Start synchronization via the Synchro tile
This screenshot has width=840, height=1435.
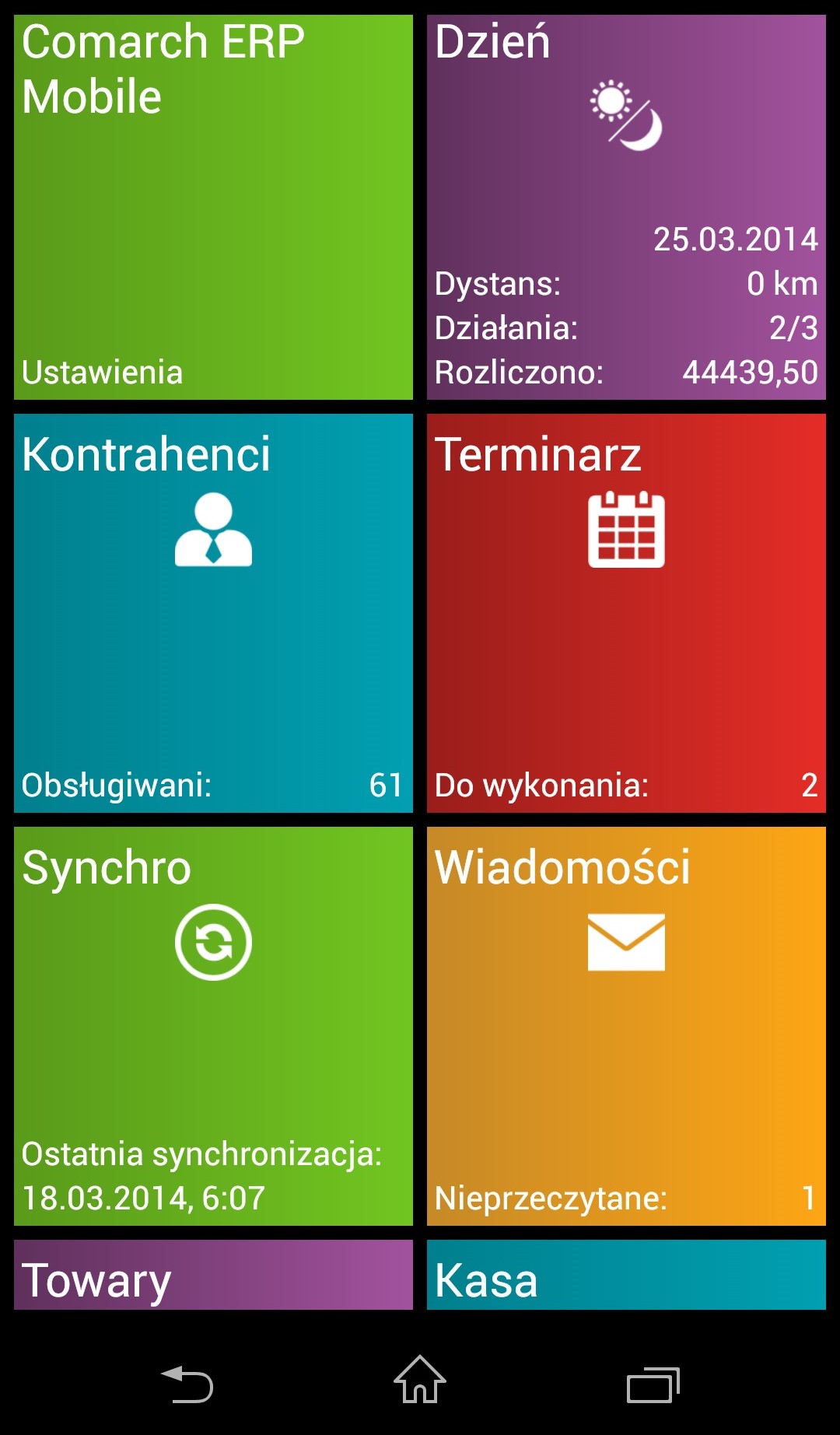tap(213, 1026)
